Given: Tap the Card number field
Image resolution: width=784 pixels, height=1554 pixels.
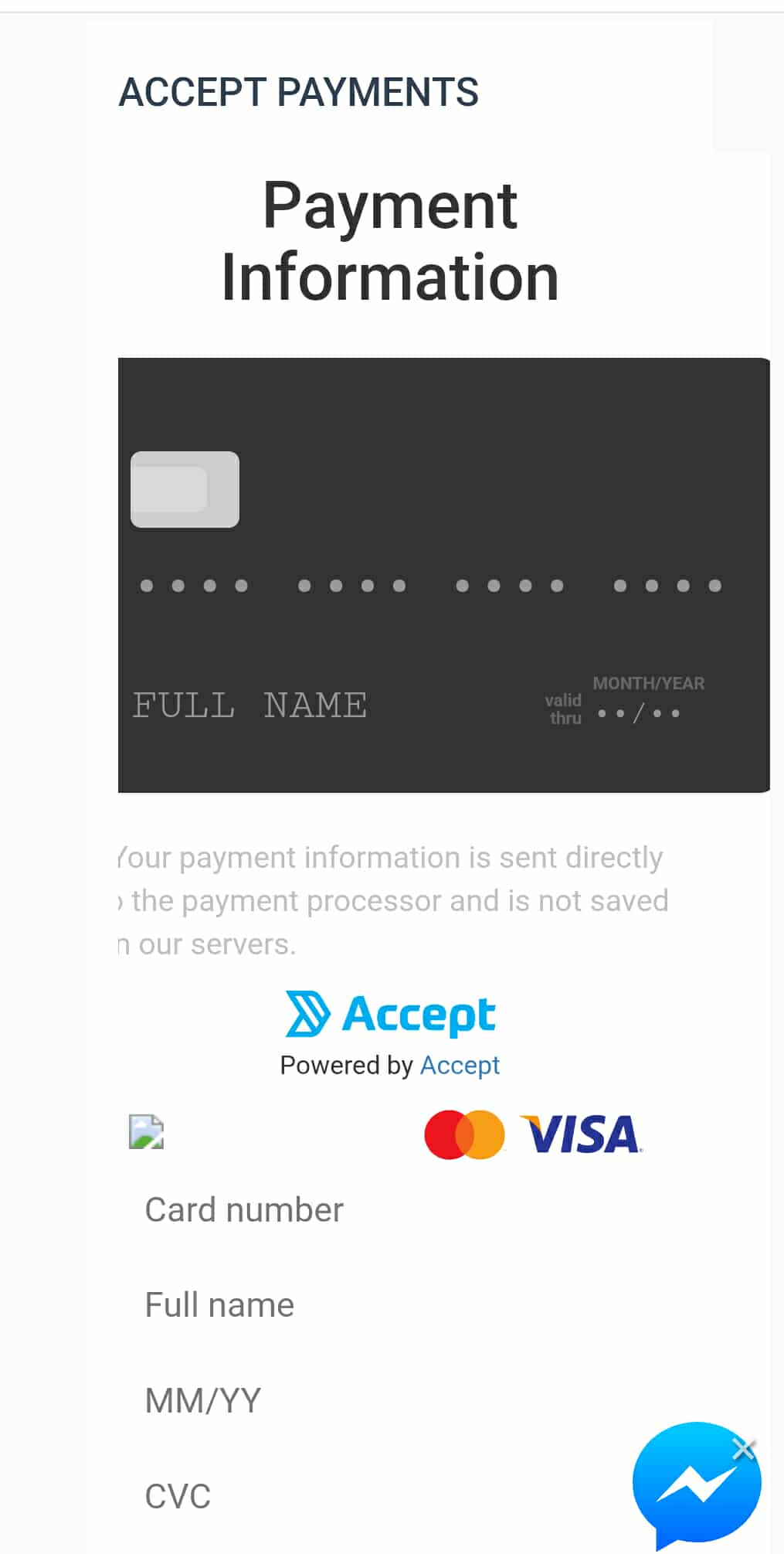Looking at the screenshot, I should click(386, 1210).
